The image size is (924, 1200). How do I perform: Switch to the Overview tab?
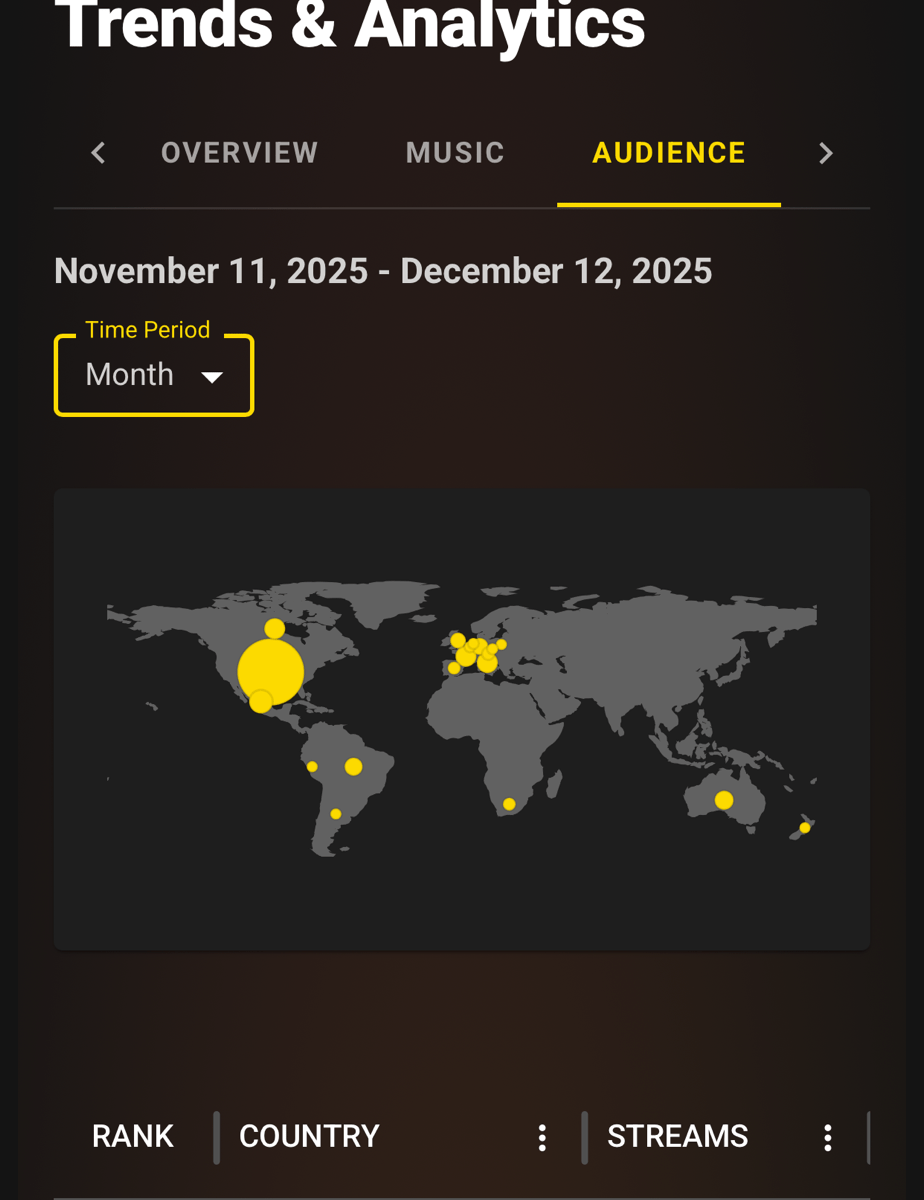239,153
